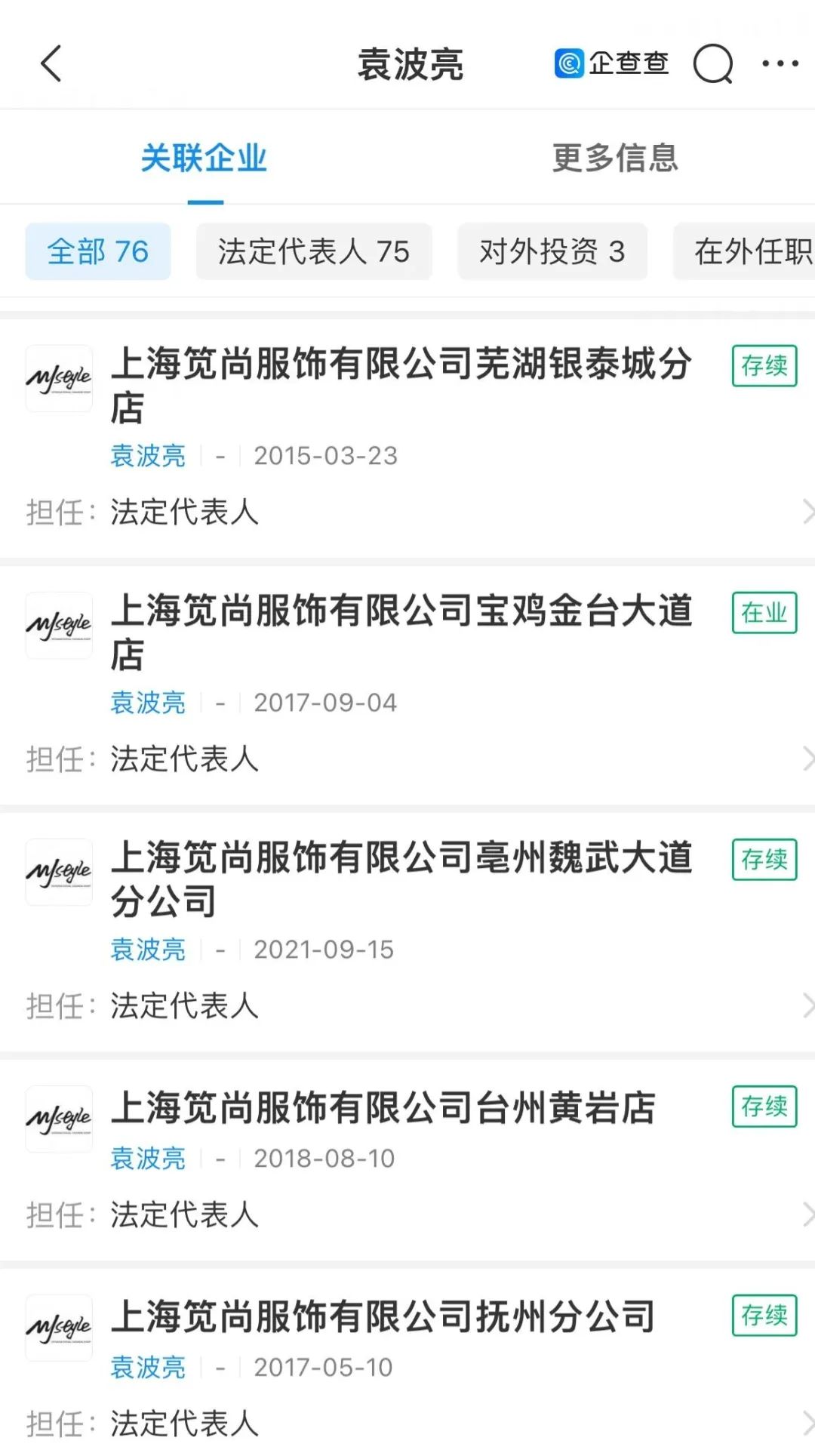Switch to the 关联企业 tab
The height and width of the screenshot is (1456, 815).
tap(205, 159)
